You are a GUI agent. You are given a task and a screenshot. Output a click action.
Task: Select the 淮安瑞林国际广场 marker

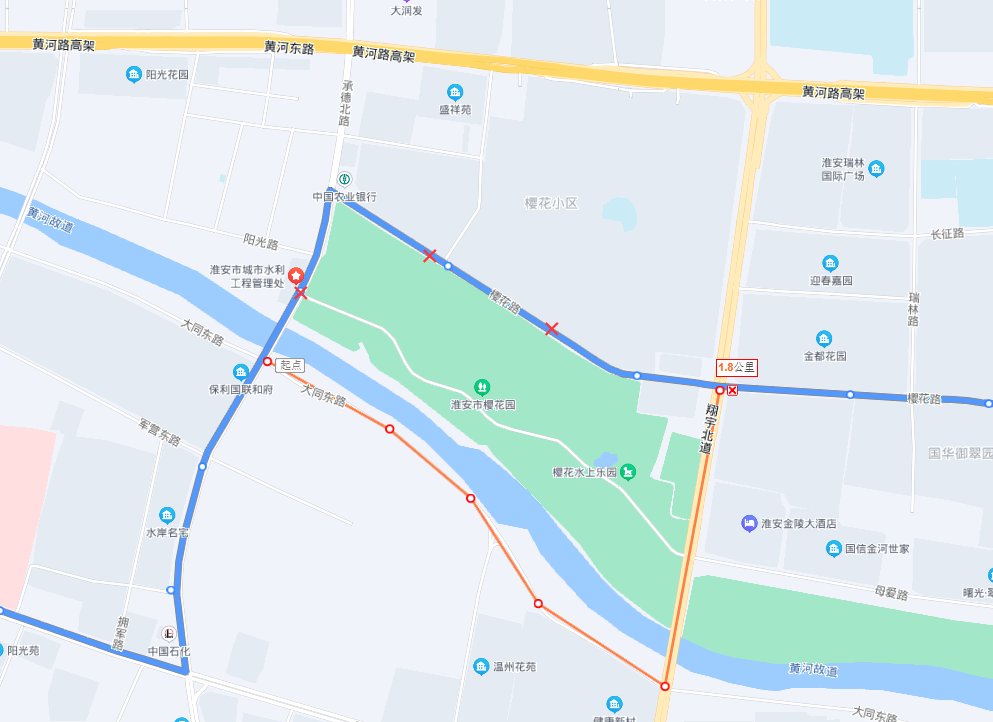876,168
